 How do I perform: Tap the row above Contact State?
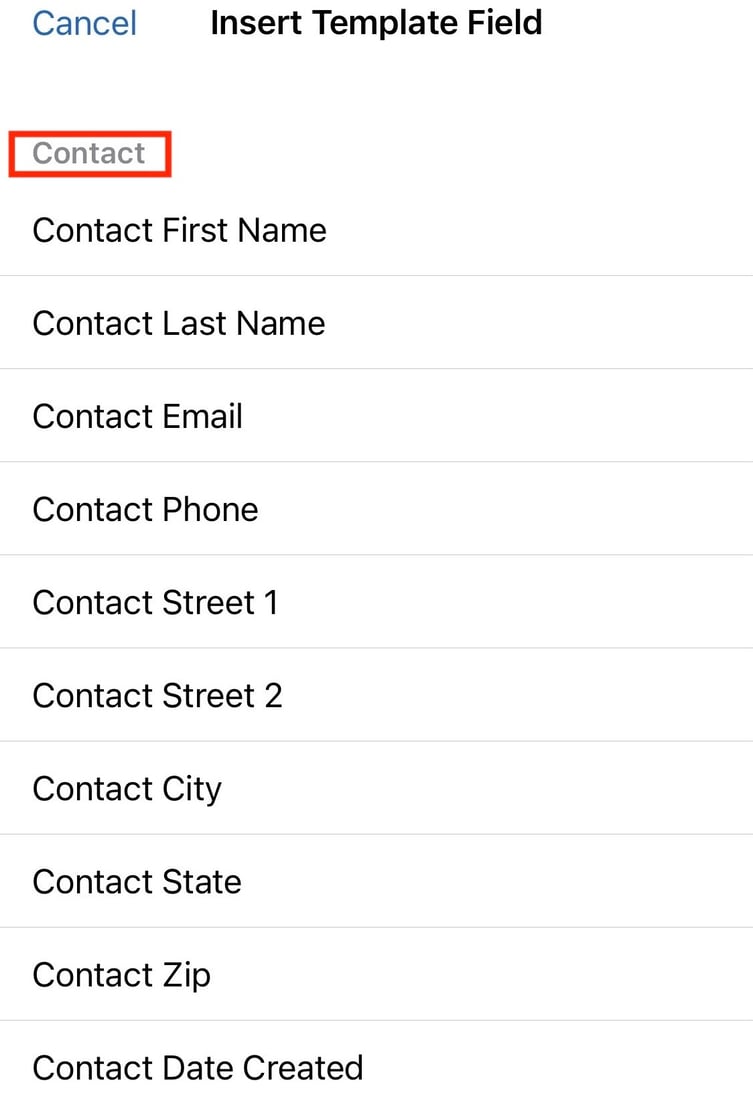[x=127, y=788]
